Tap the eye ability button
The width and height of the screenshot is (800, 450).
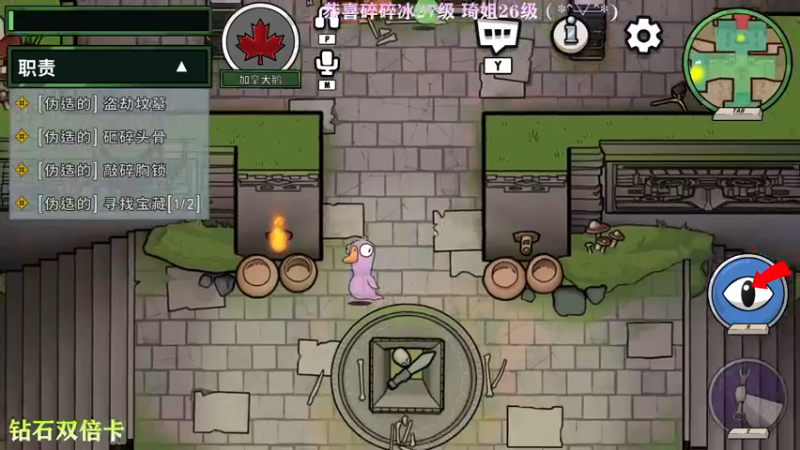(749, 291)
